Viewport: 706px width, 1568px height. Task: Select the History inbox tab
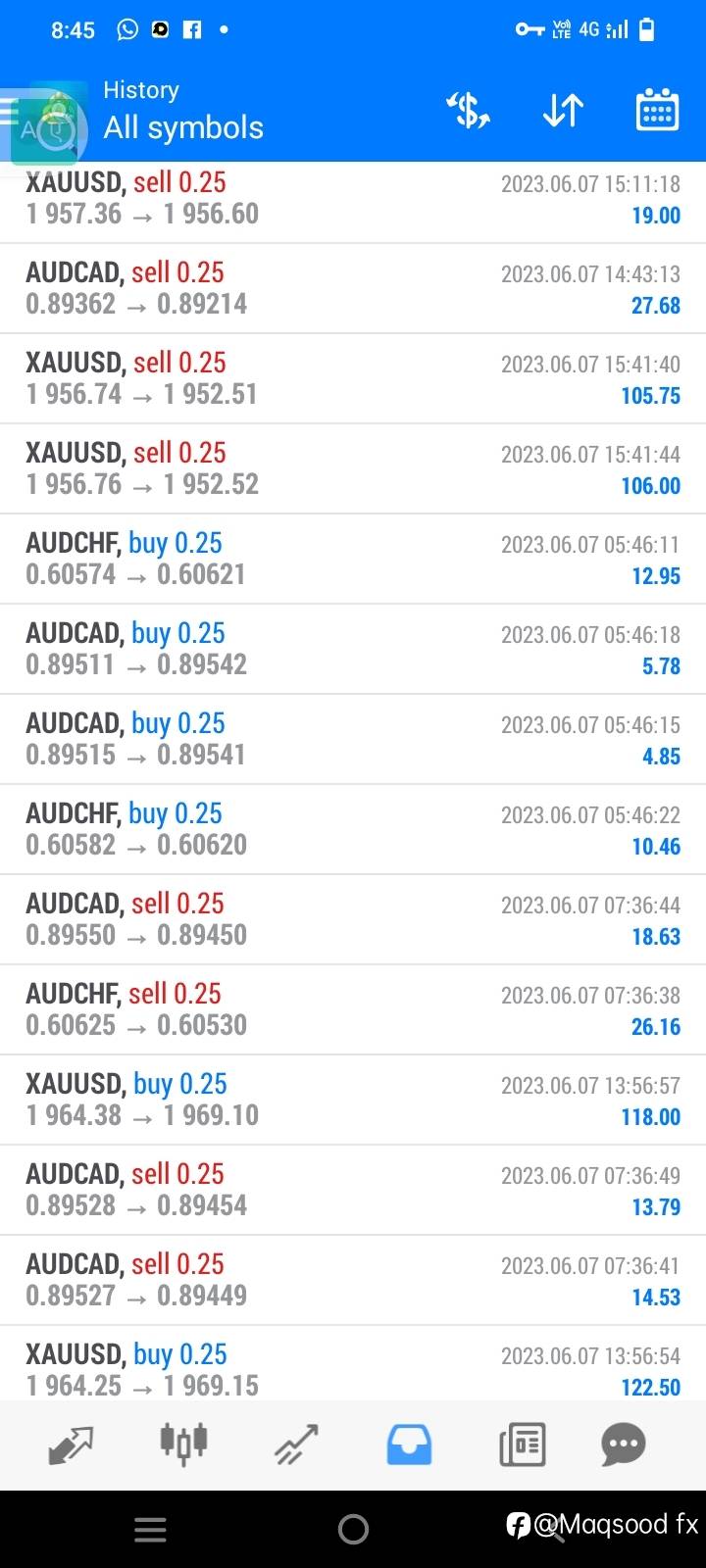click(x=409, y=1445)
